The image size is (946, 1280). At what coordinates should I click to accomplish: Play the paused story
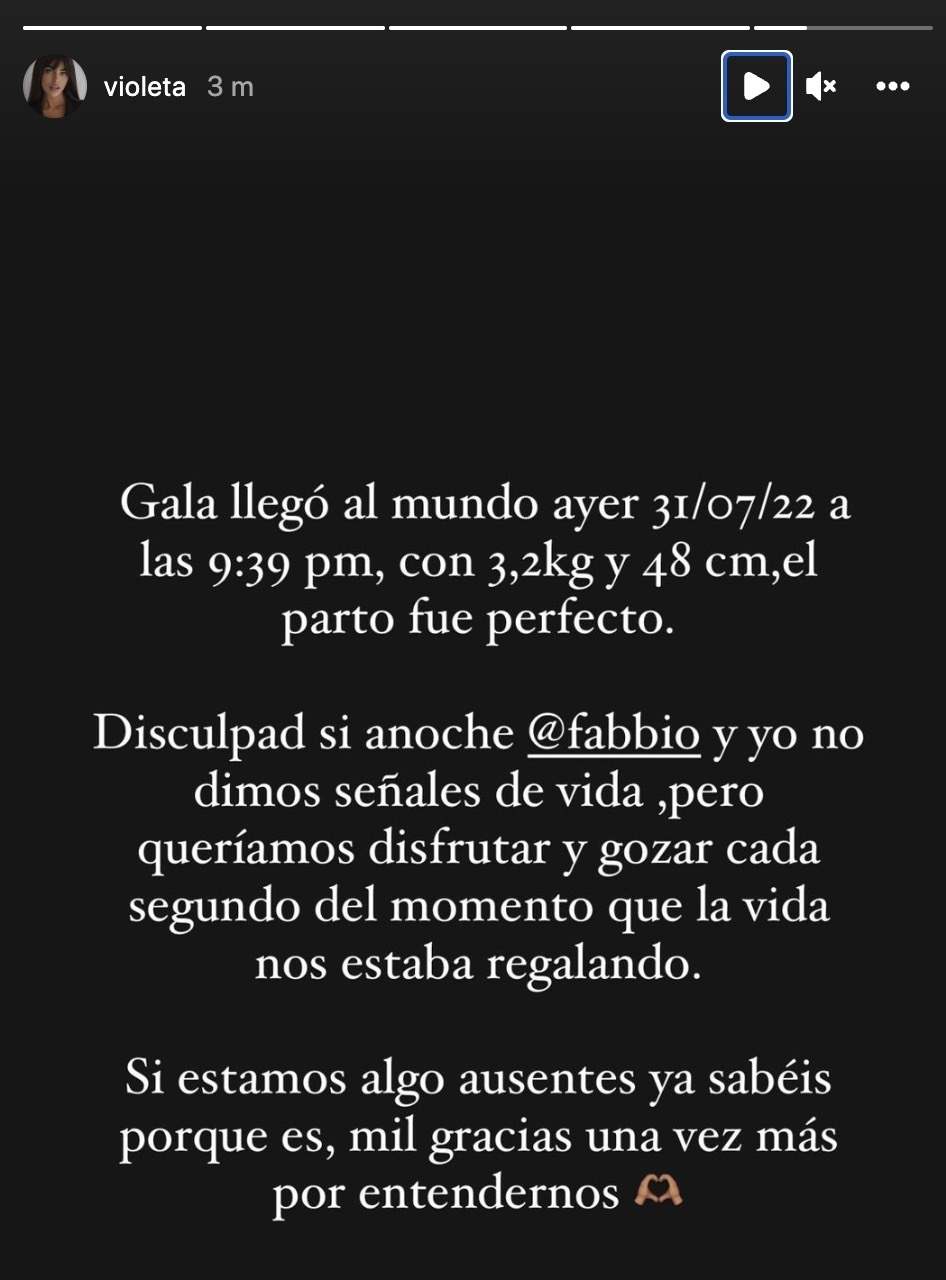coord(757,87)
